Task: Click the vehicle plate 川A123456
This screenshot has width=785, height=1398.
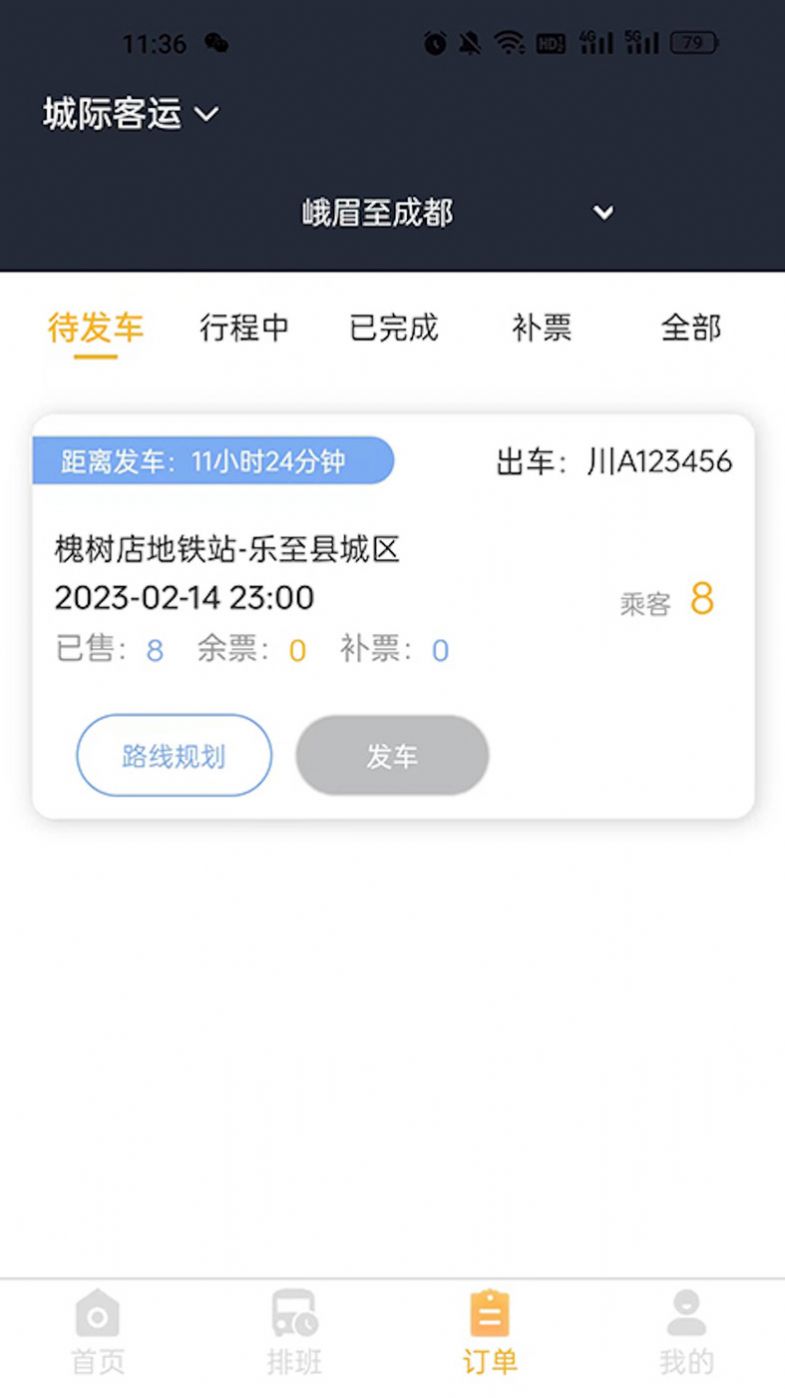Action: [661, 461]
